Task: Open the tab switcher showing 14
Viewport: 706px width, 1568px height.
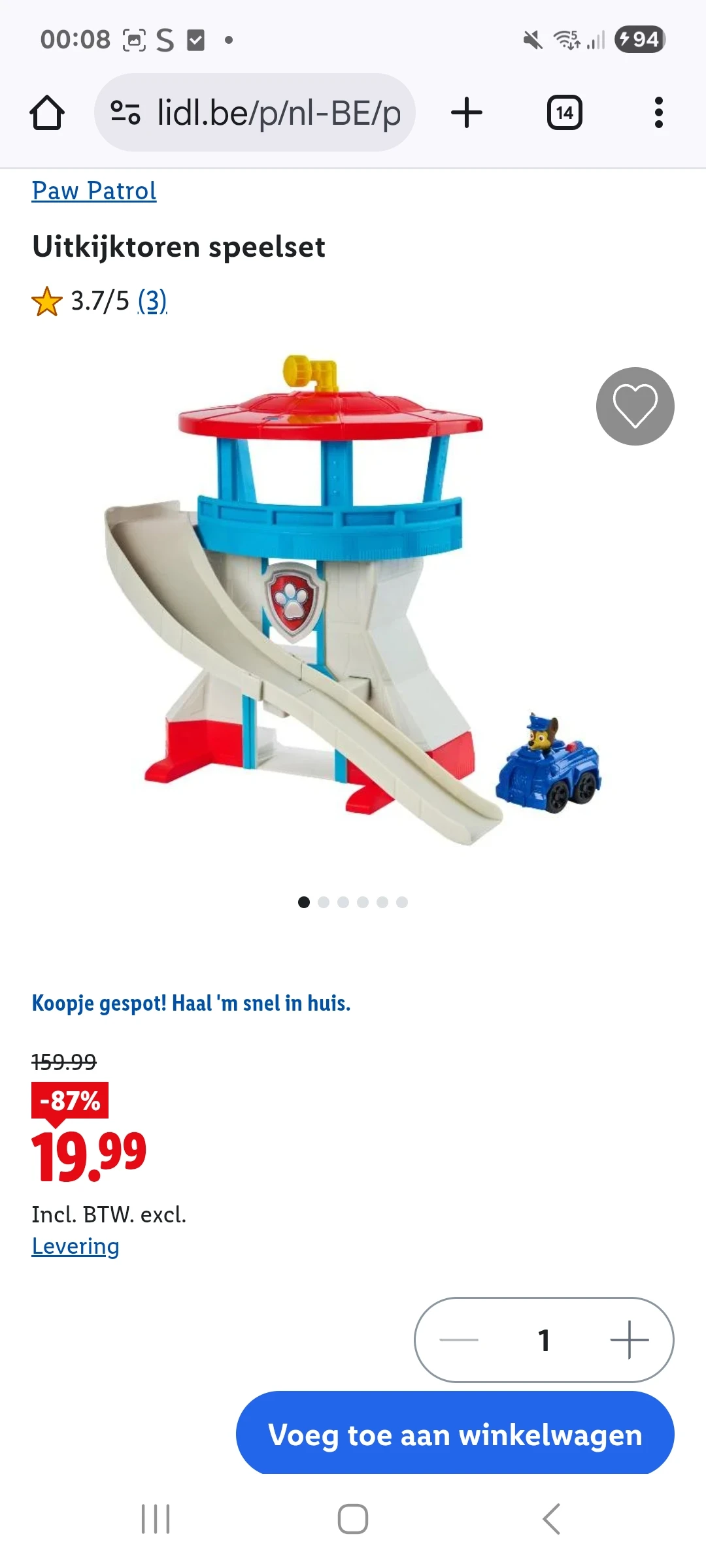Action: point(564,113)
